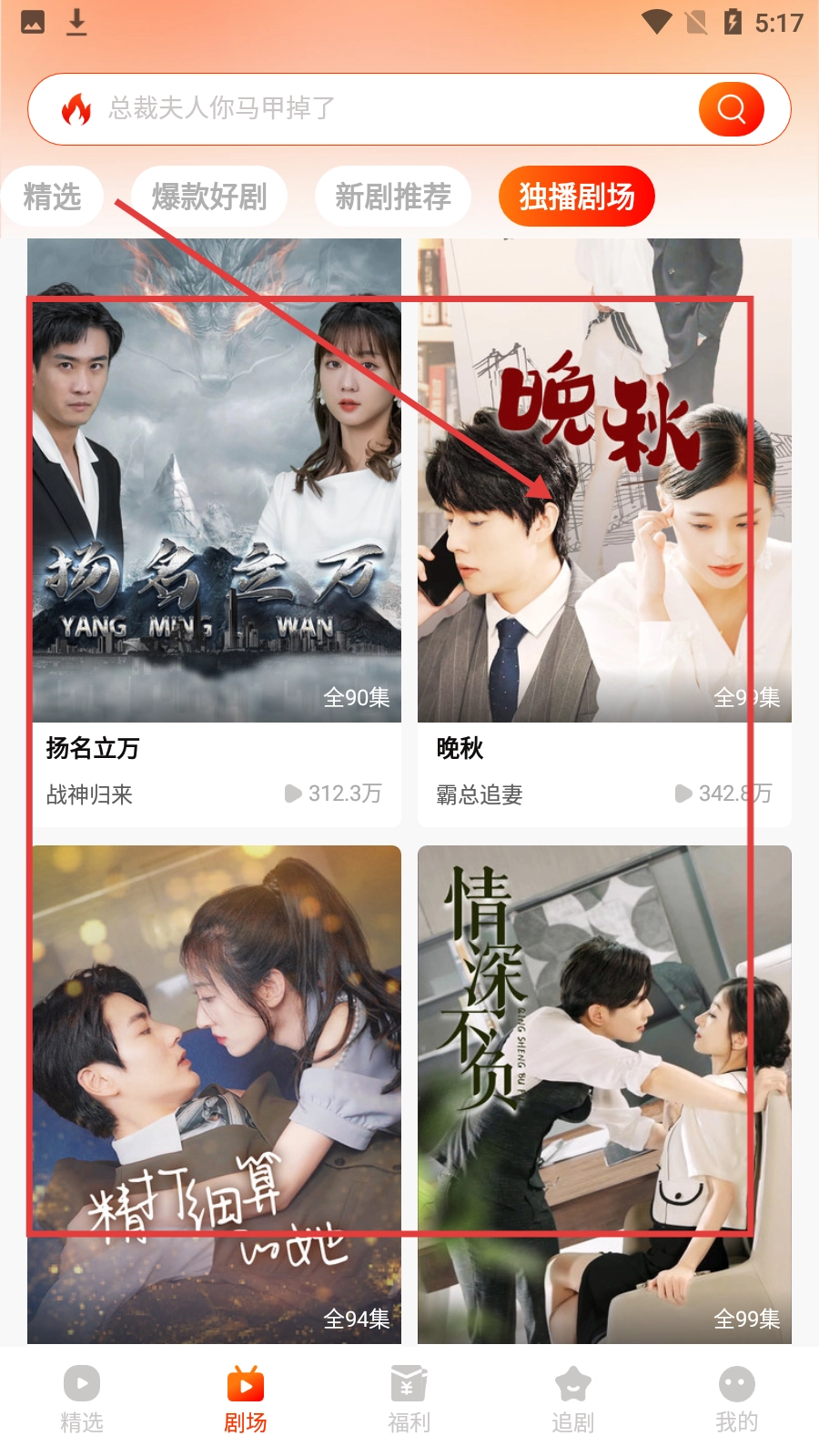The image size is (819, 1456).
Task: Select the 爆款好剧 category tab
Action: (x=209, y=197)
